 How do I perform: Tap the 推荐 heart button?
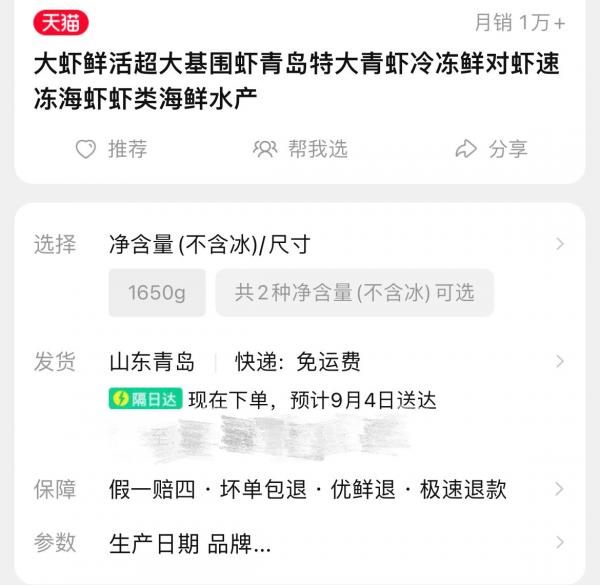(111, 149)
